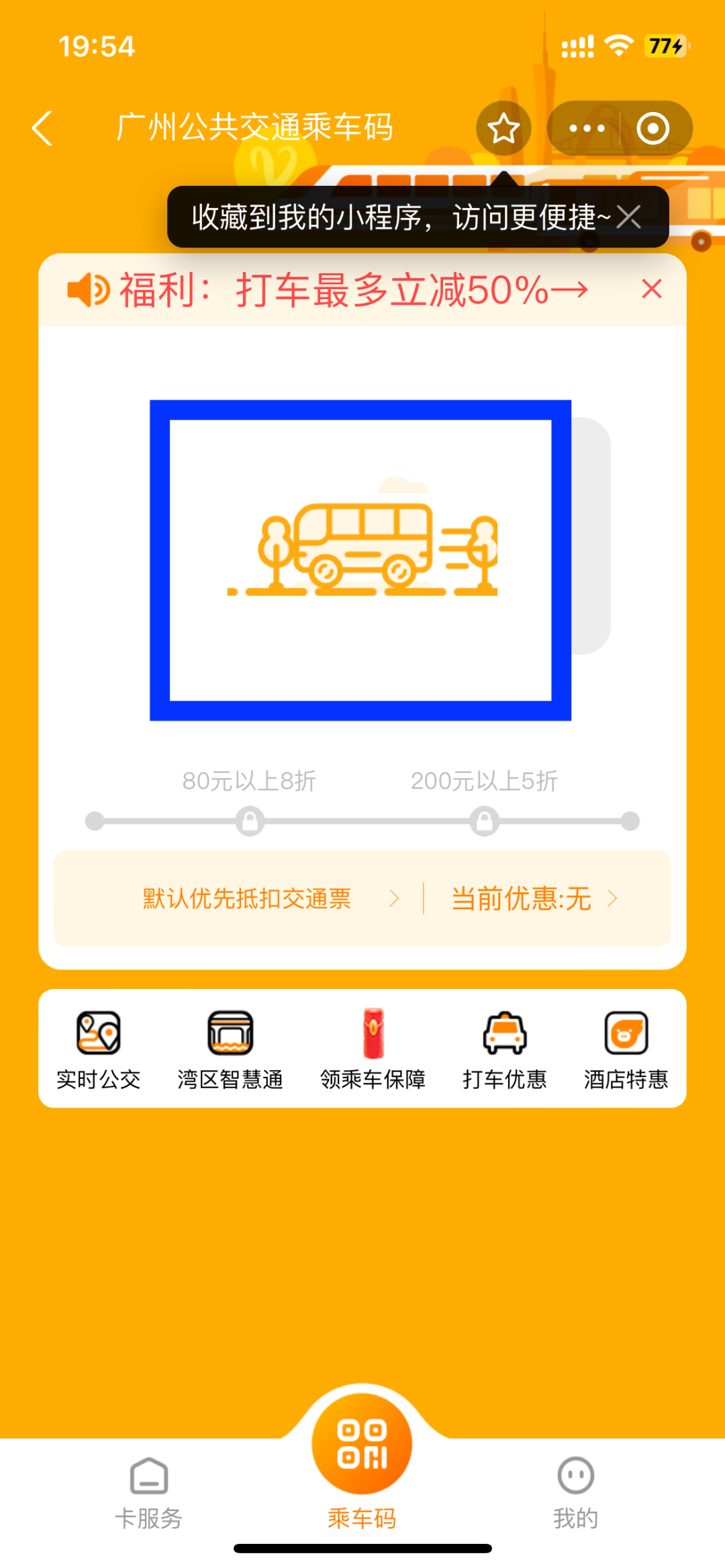Switch to the 乘车码 tab
The height and width of the screenshot is (1568, 725).
click(x=362, y=1456)
